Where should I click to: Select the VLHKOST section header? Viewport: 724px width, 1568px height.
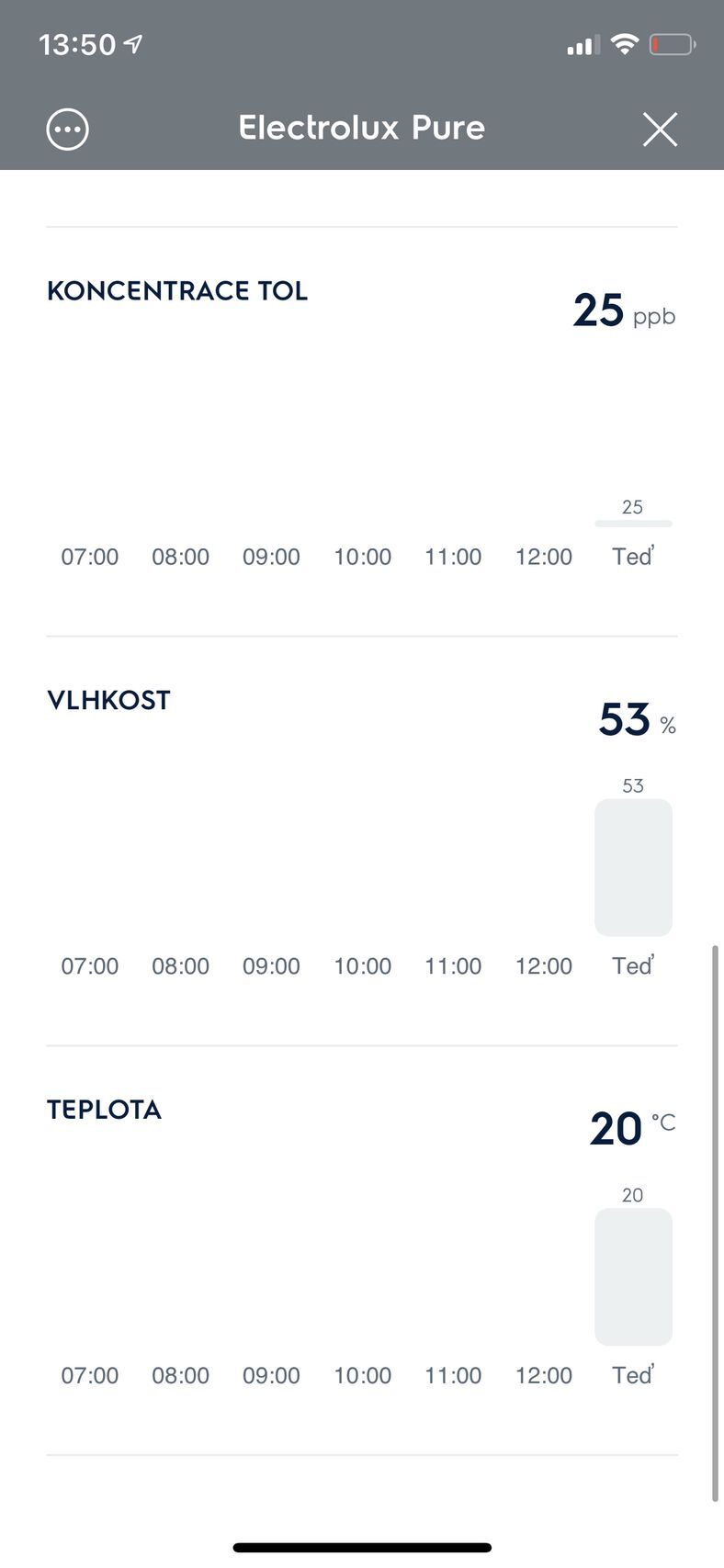(108, 700)
